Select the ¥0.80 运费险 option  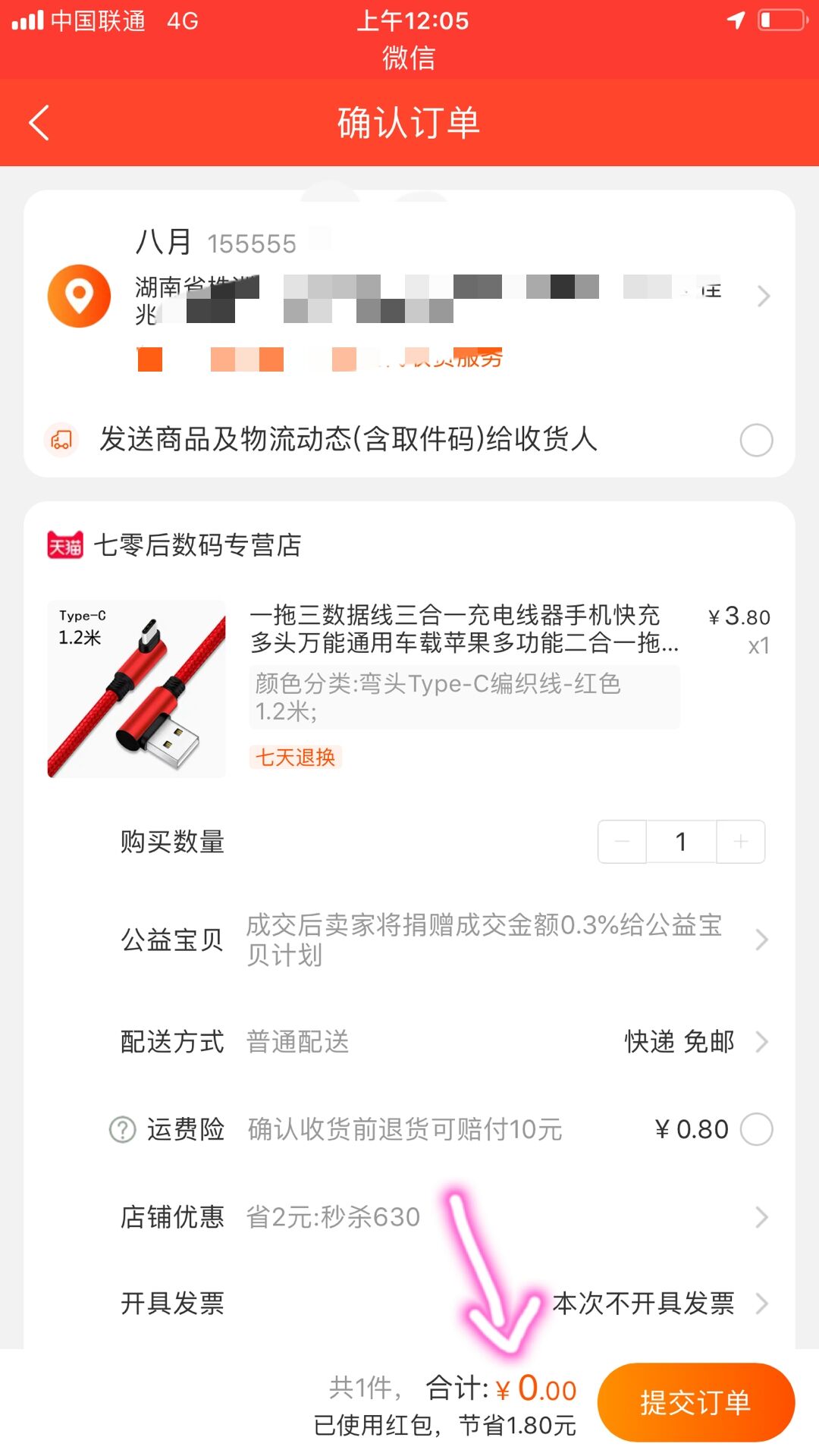(756, 1129)
